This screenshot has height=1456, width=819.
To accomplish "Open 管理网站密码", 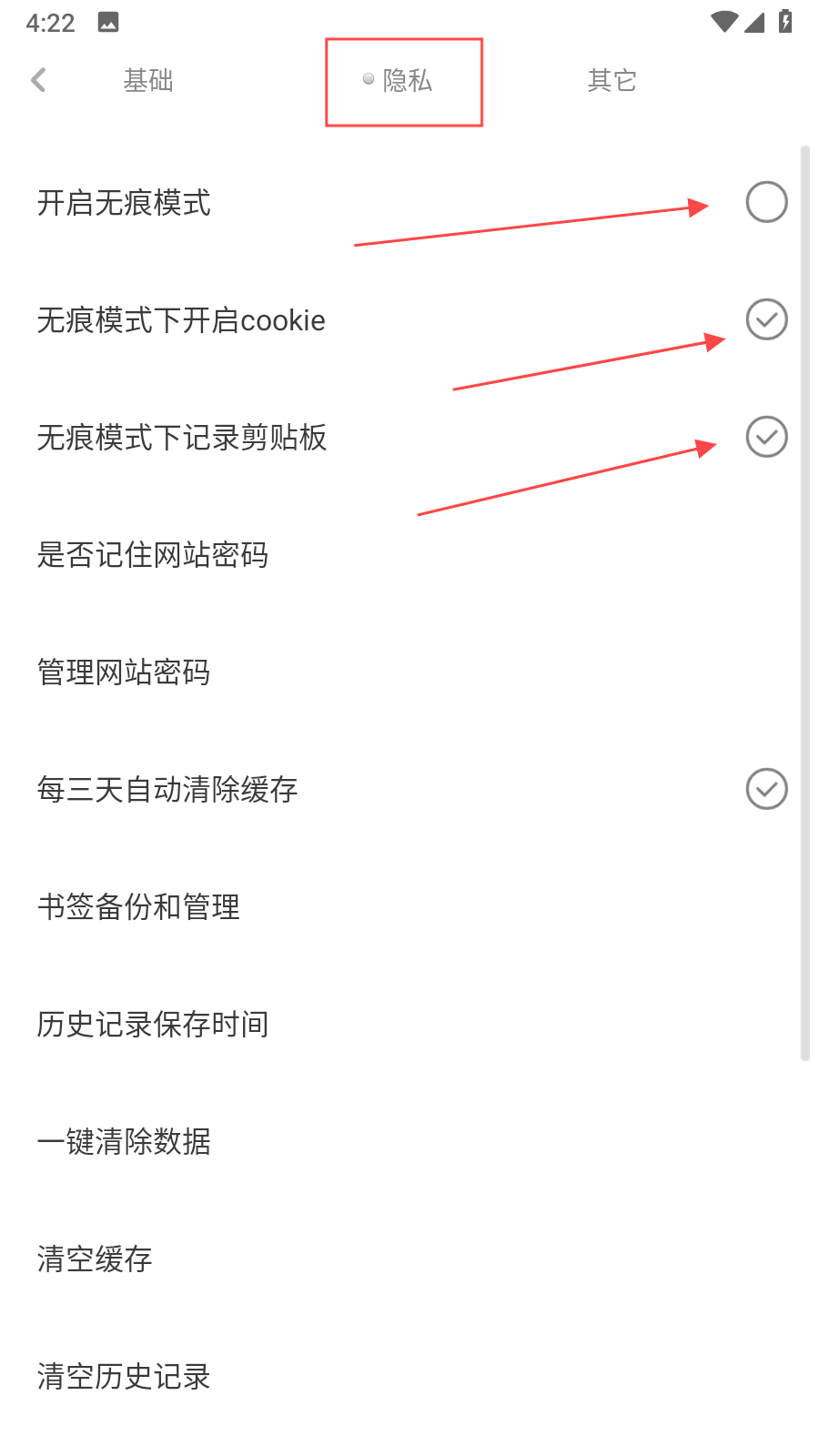I will tap(124, 672).
